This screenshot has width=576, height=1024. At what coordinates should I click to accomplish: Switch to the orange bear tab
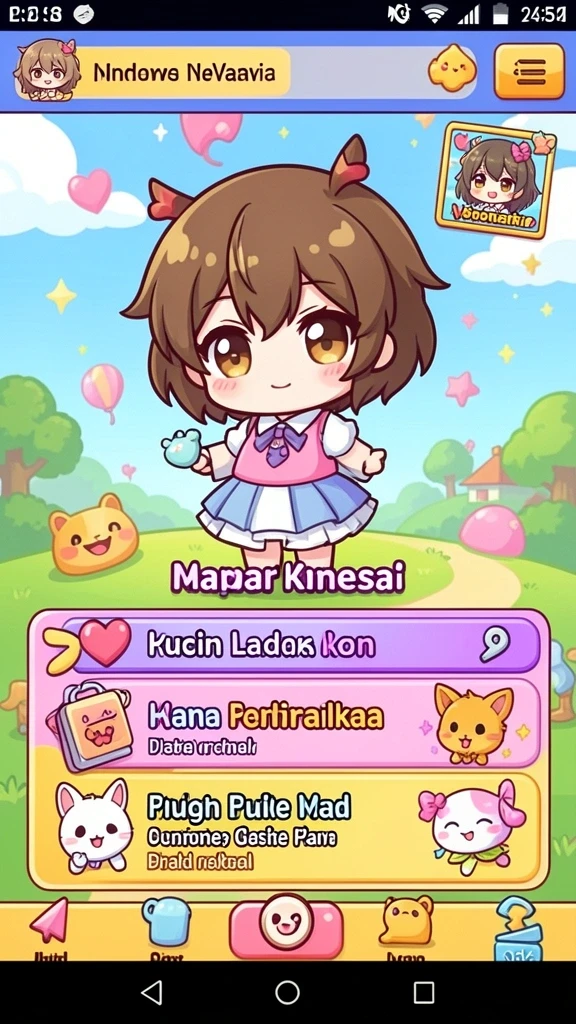[406, 921]
